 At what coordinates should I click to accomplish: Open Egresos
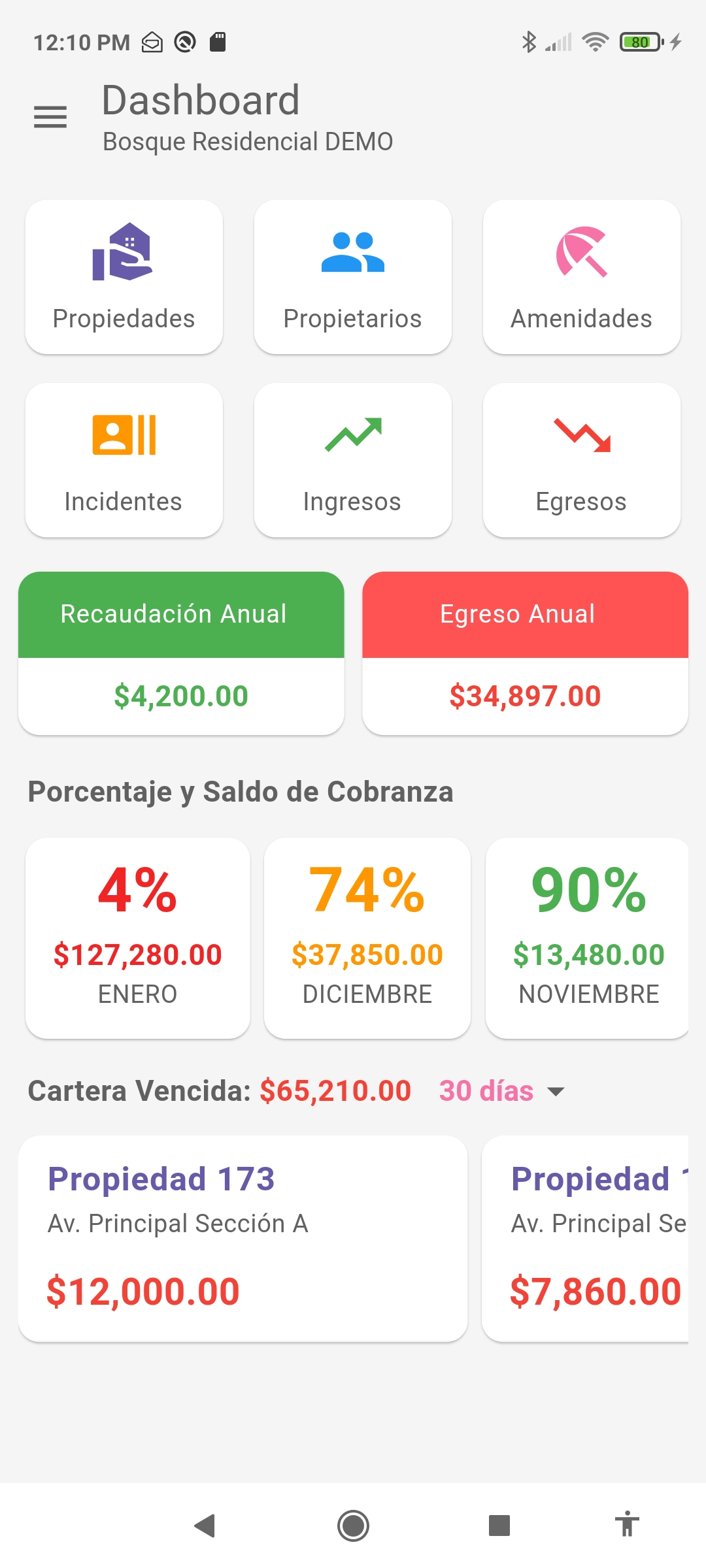pos(582,460)
